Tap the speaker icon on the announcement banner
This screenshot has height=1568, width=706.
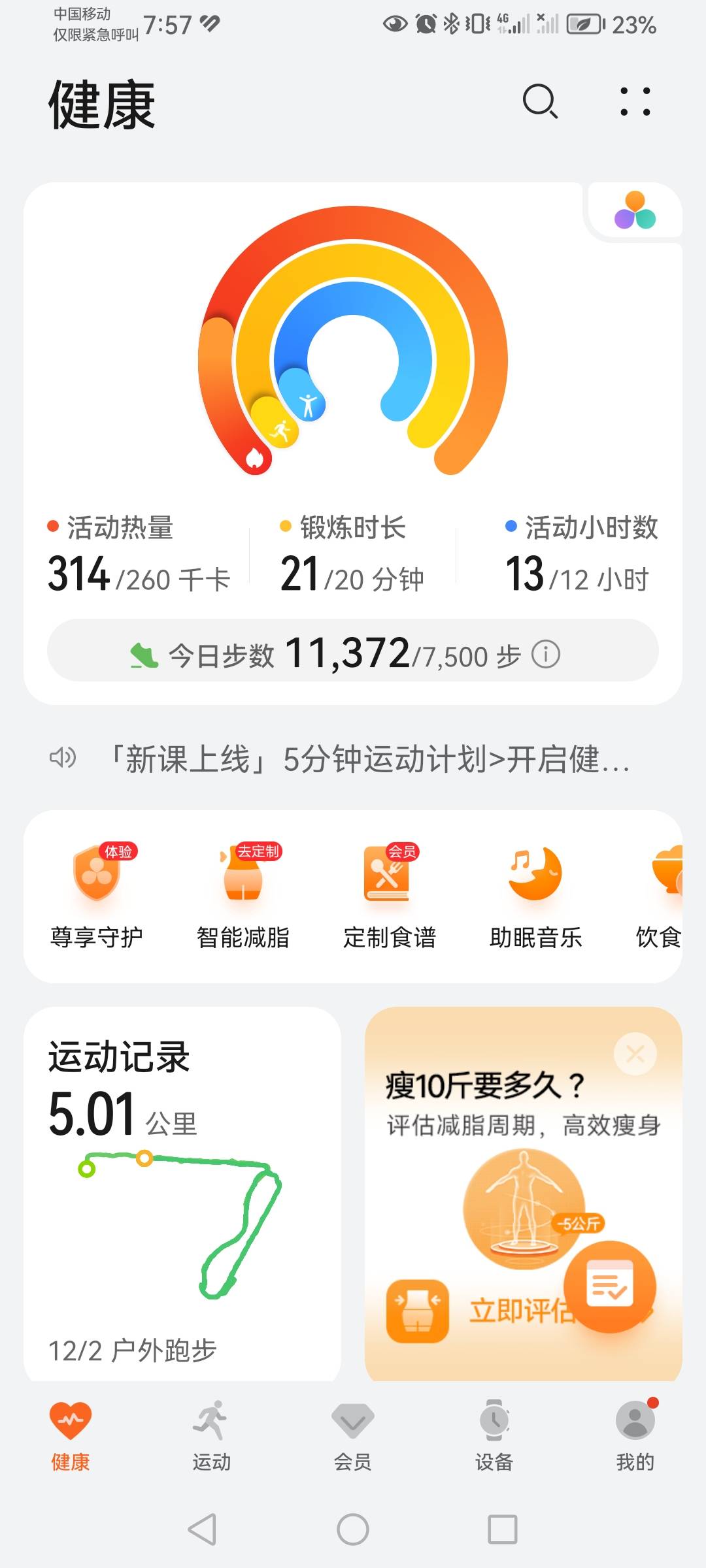[62, 758]
